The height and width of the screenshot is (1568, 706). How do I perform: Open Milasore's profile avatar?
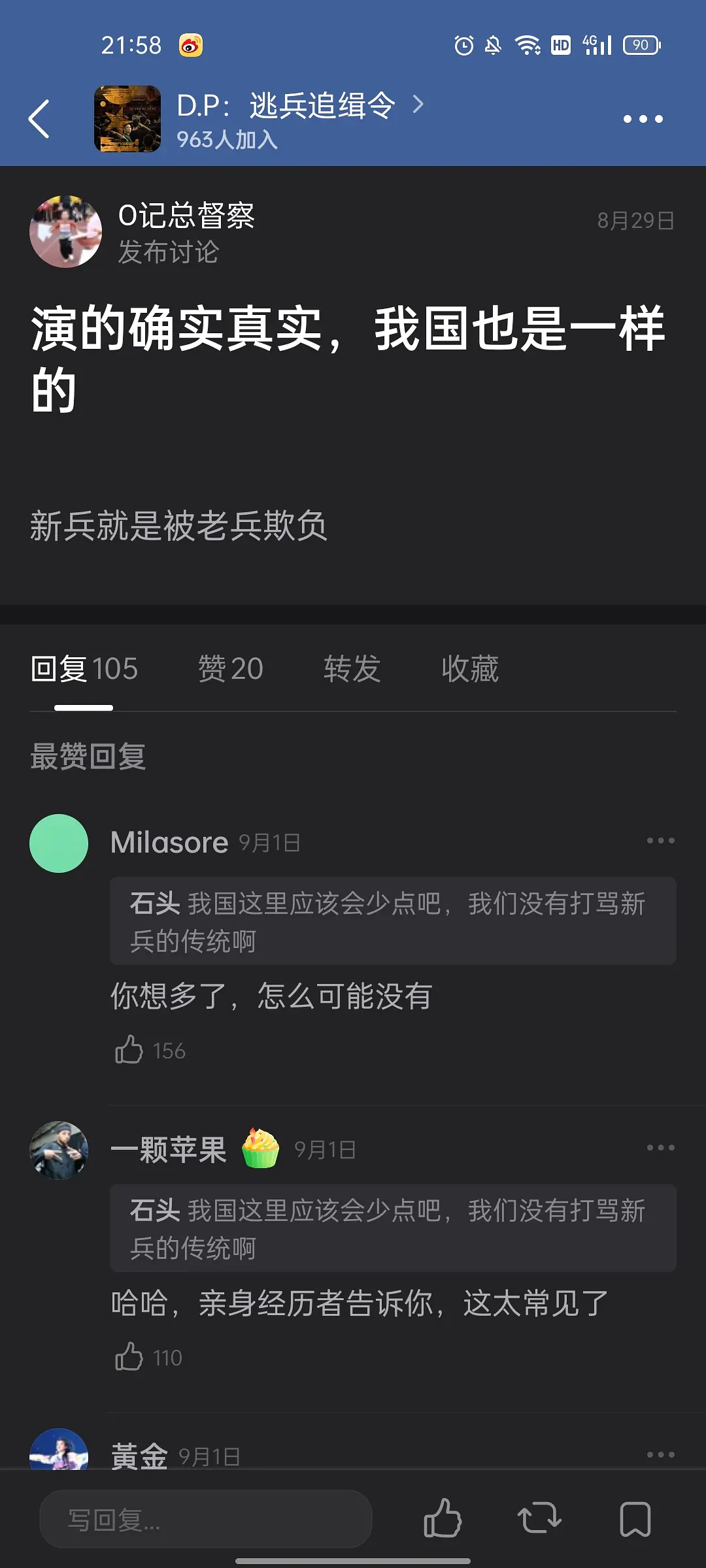pyautogui.click(x=59, y=843)
